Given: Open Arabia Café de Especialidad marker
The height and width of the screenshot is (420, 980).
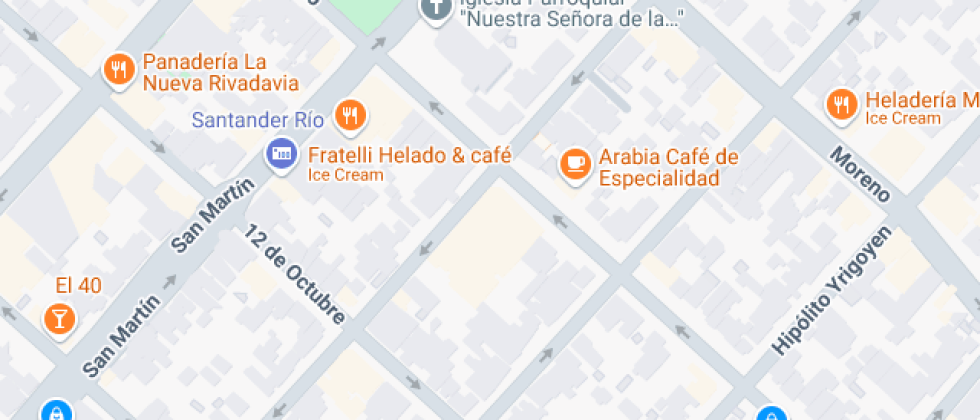Looking at the screenshot, I should pos(575,165).
